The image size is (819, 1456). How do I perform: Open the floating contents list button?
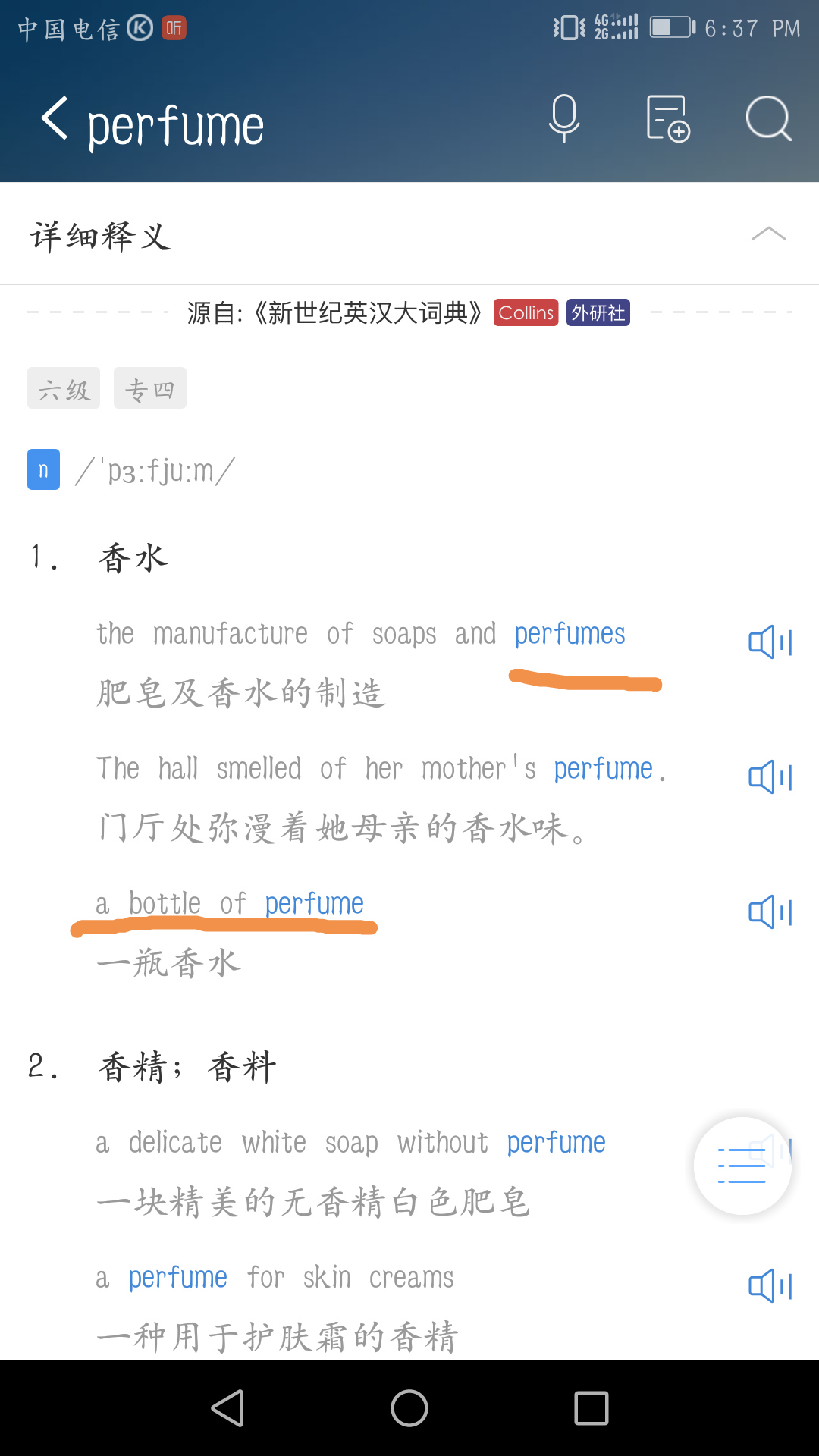pos(742,1166)
